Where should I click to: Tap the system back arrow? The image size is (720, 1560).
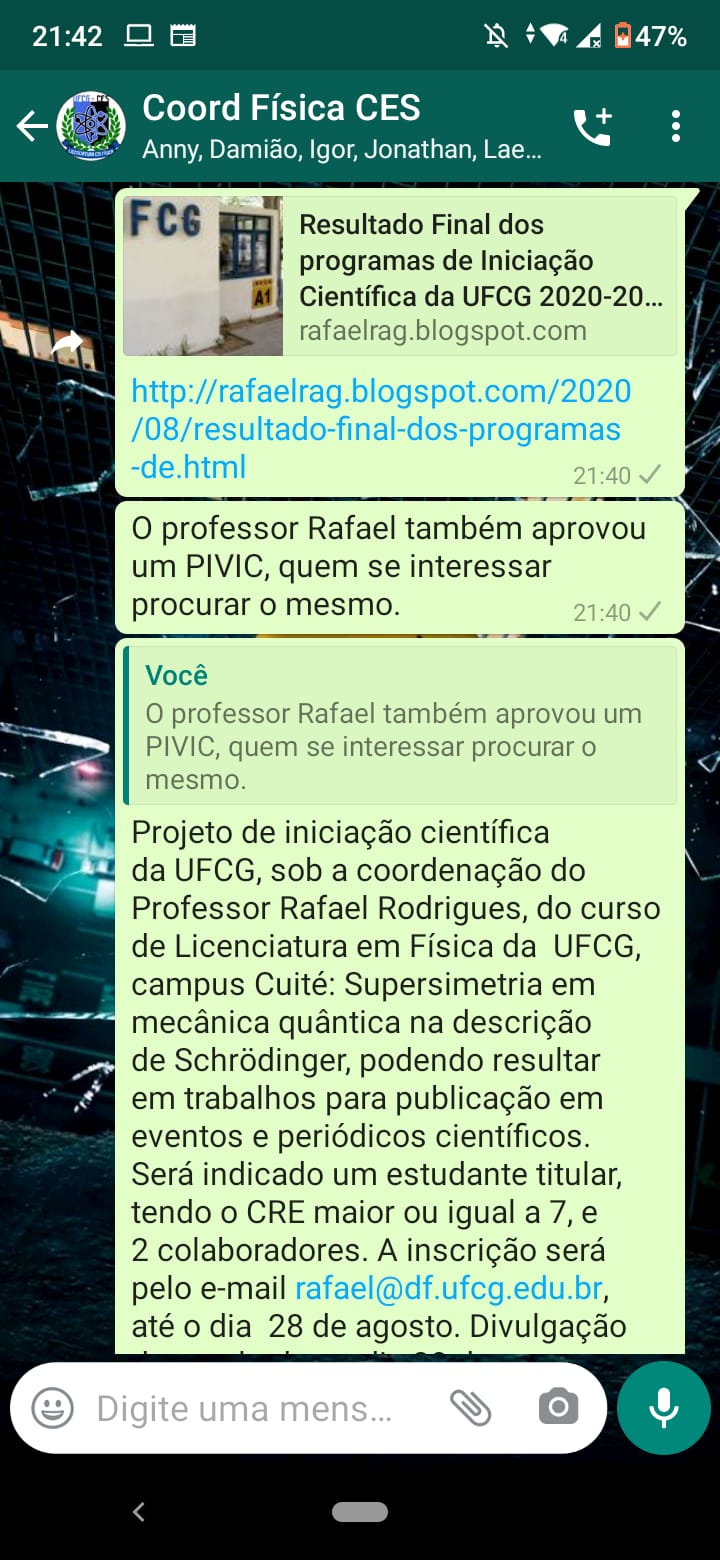pos(139,1511)
